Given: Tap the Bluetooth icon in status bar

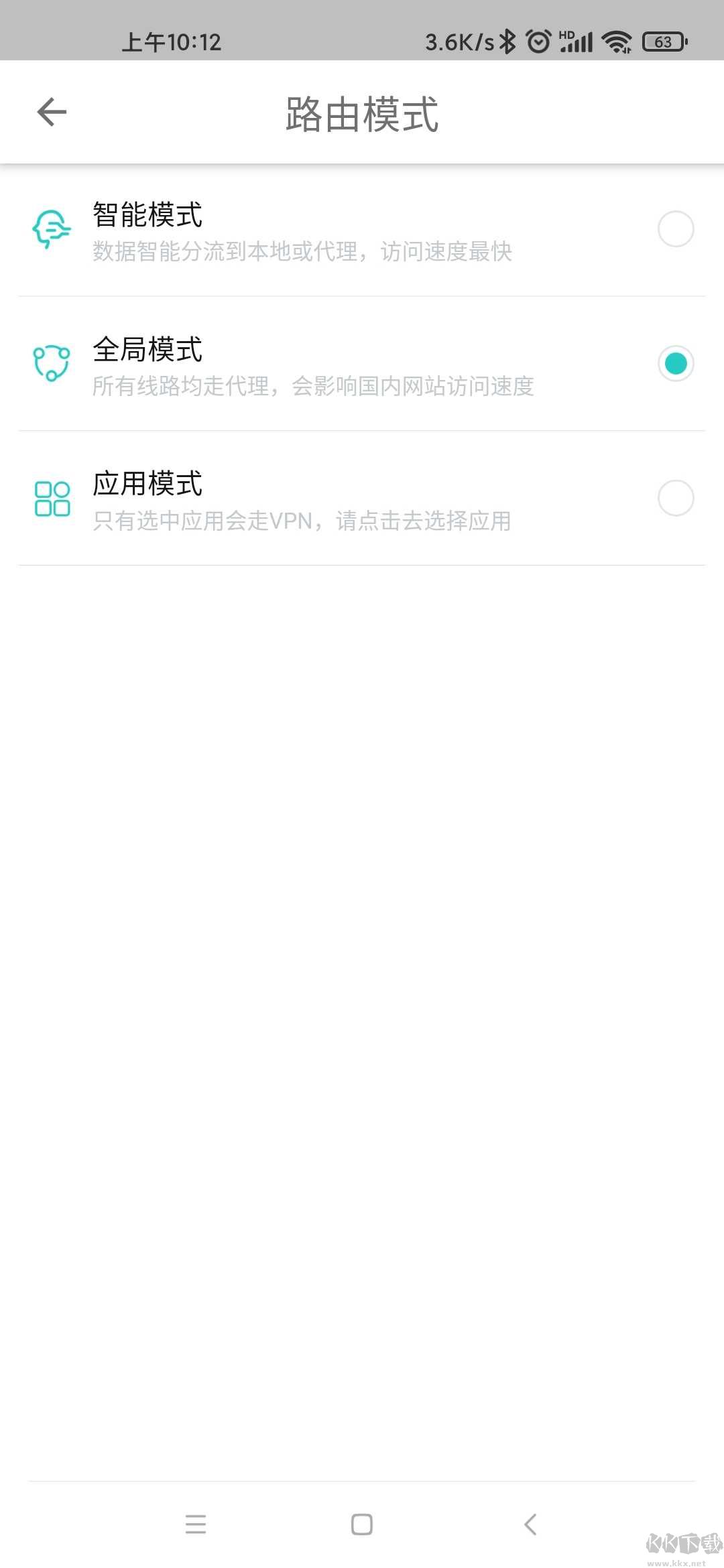Looking at the screenshot, I should coord(507,42).
